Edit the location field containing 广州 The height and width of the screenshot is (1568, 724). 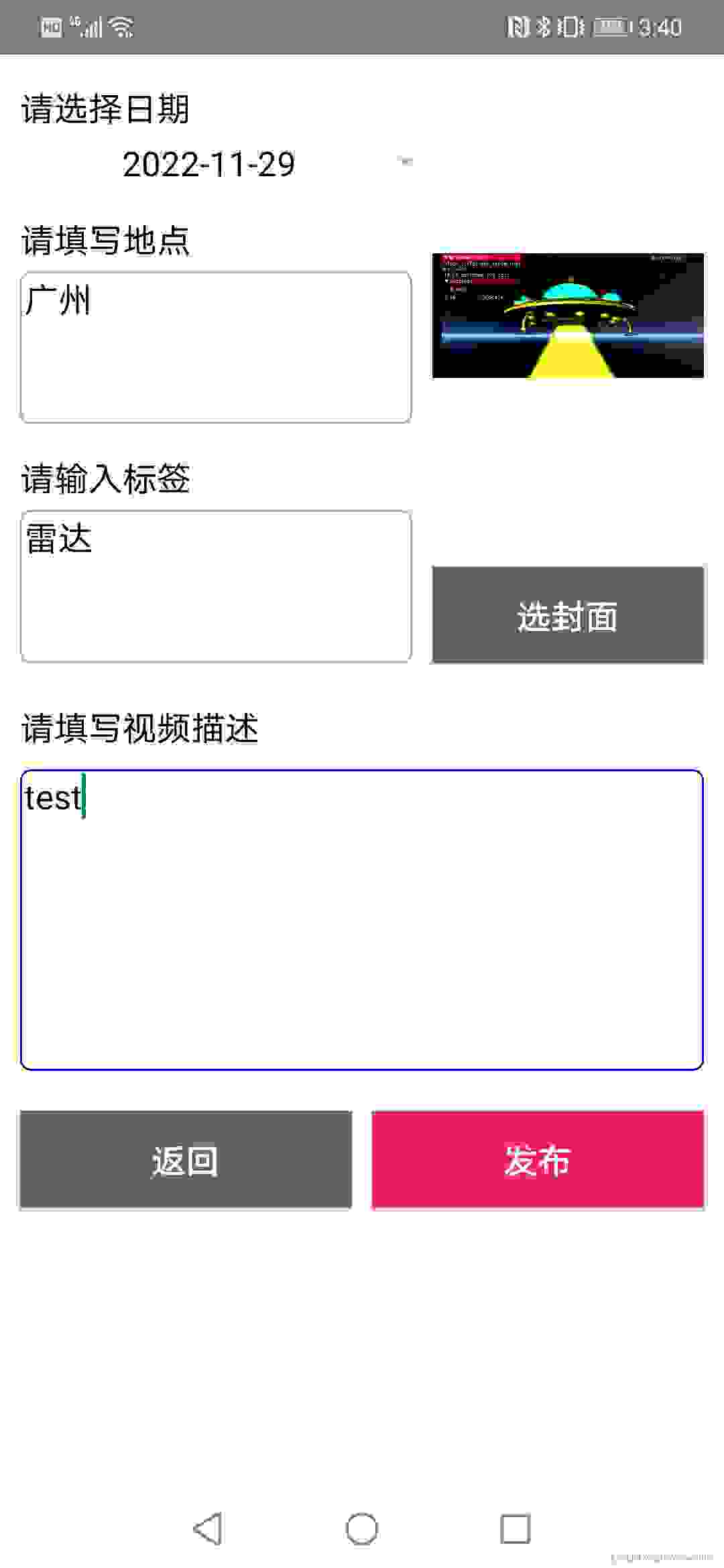pyautogui.click(x=216, y=347)
